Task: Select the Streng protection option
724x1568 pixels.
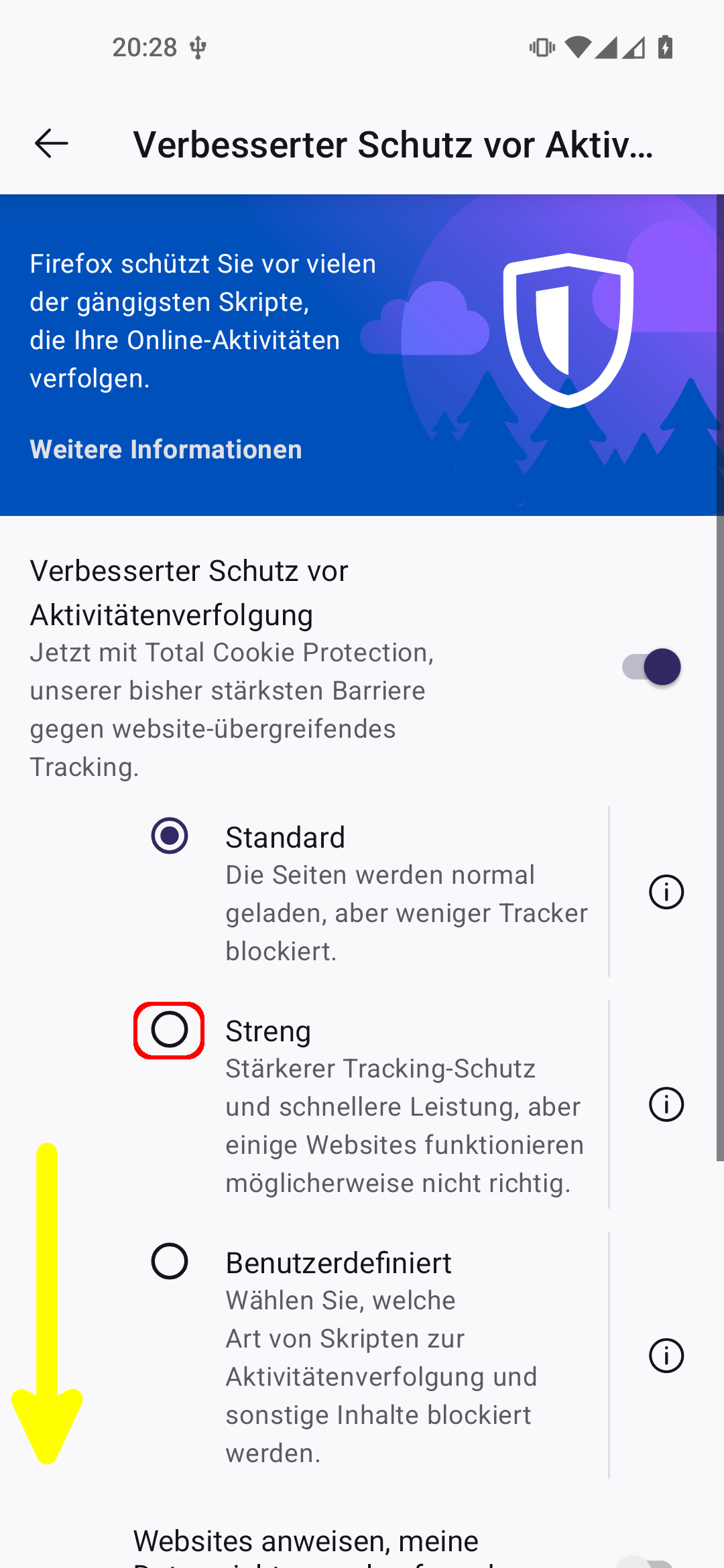Action: [170, 1029]
